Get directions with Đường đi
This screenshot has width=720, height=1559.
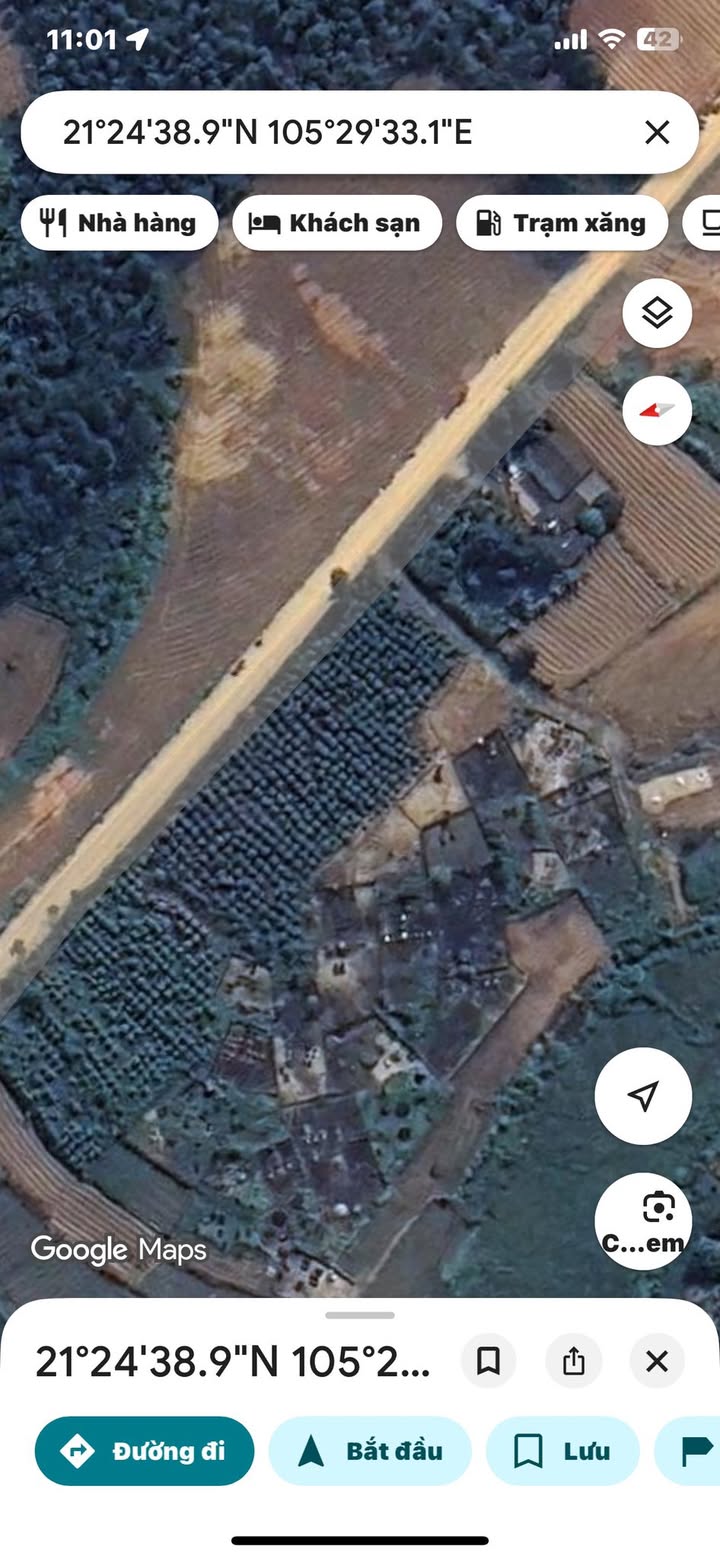click(x=145, y=1451)
